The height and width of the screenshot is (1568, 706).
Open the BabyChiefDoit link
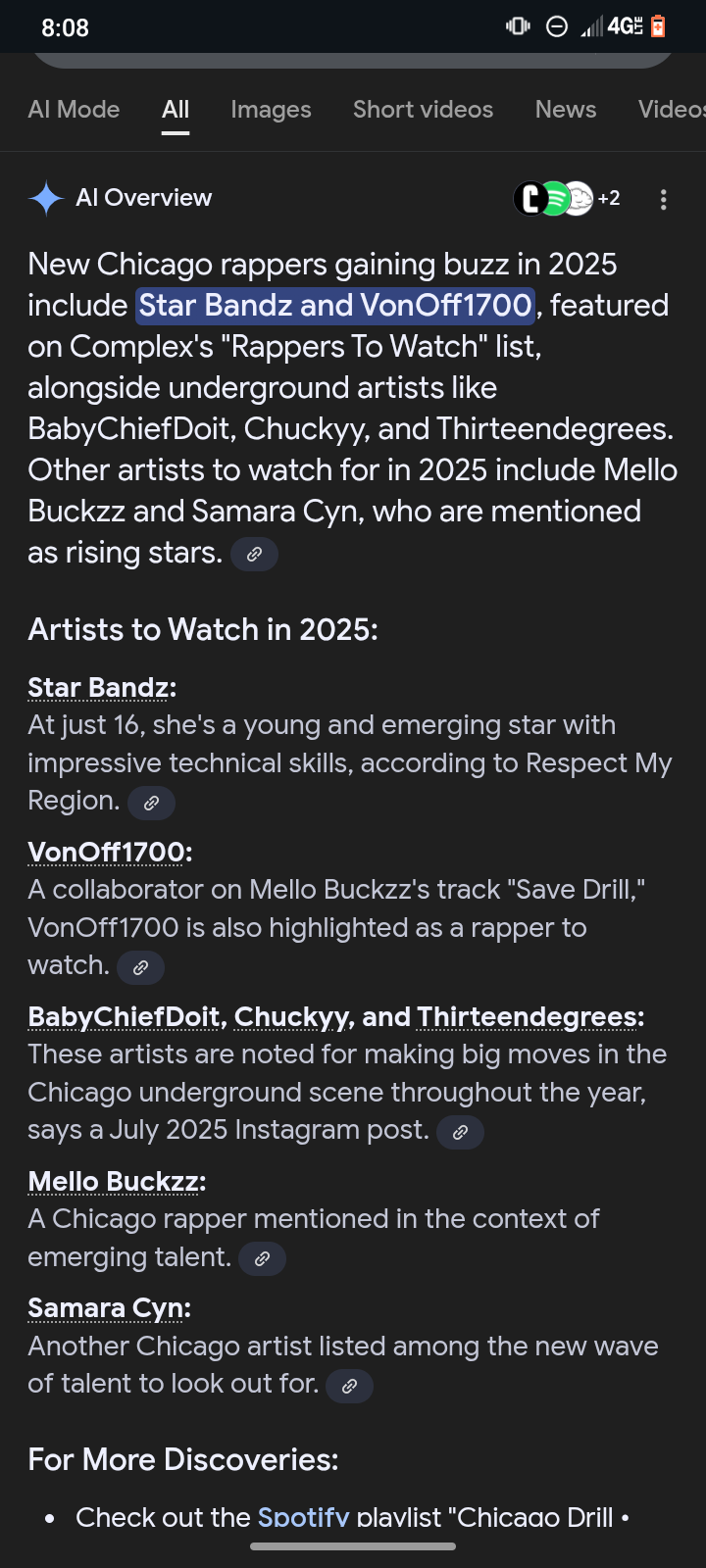coord(124,1017)
